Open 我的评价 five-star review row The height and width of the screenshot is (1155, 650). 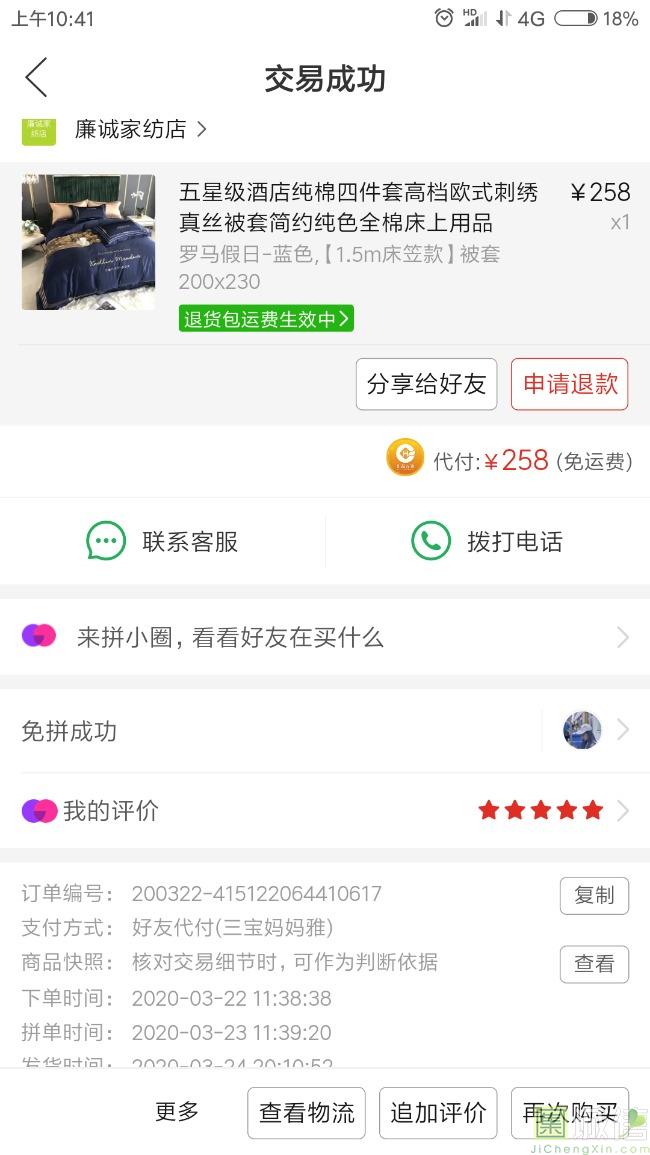pos(325,810)
